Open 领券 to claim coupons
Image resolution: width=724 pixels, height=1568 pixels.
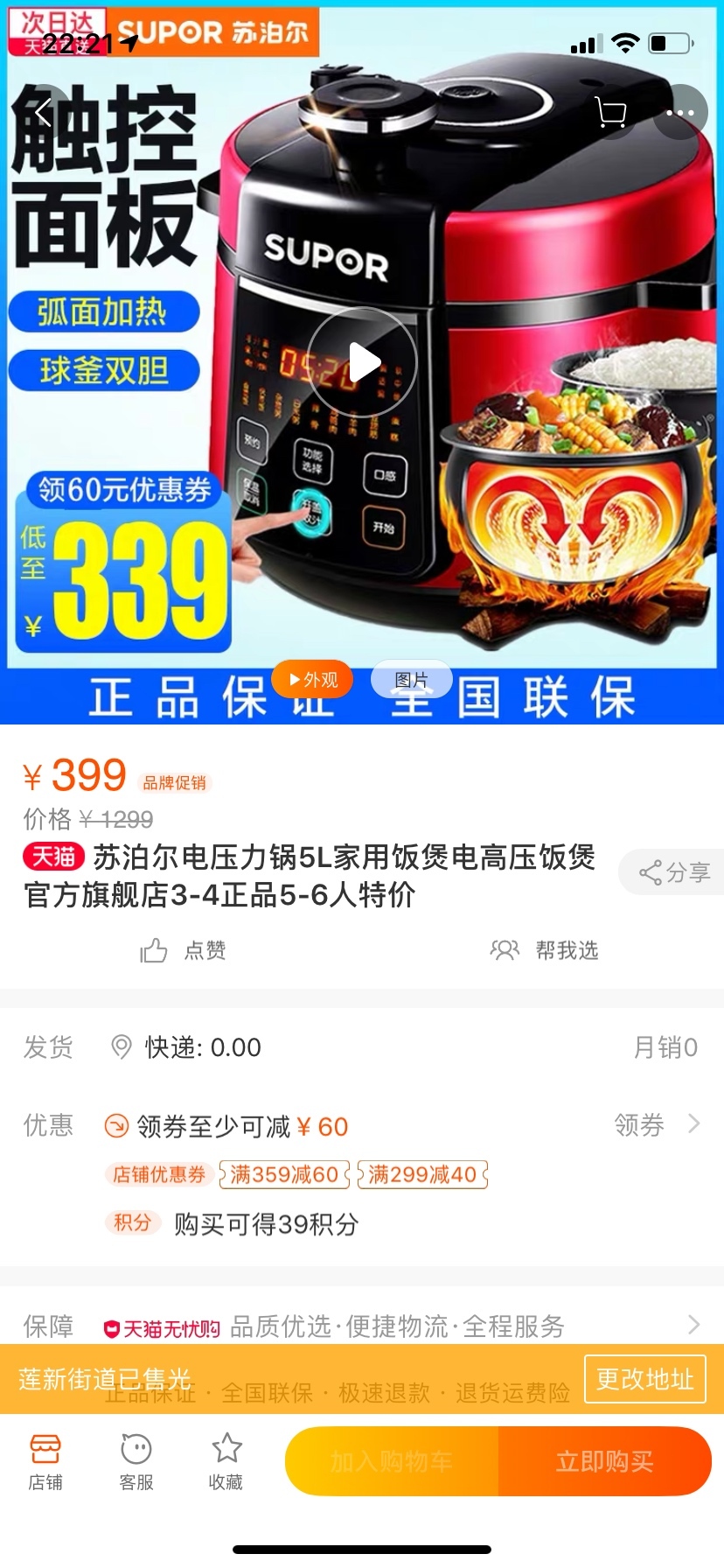coord(657,1124)
